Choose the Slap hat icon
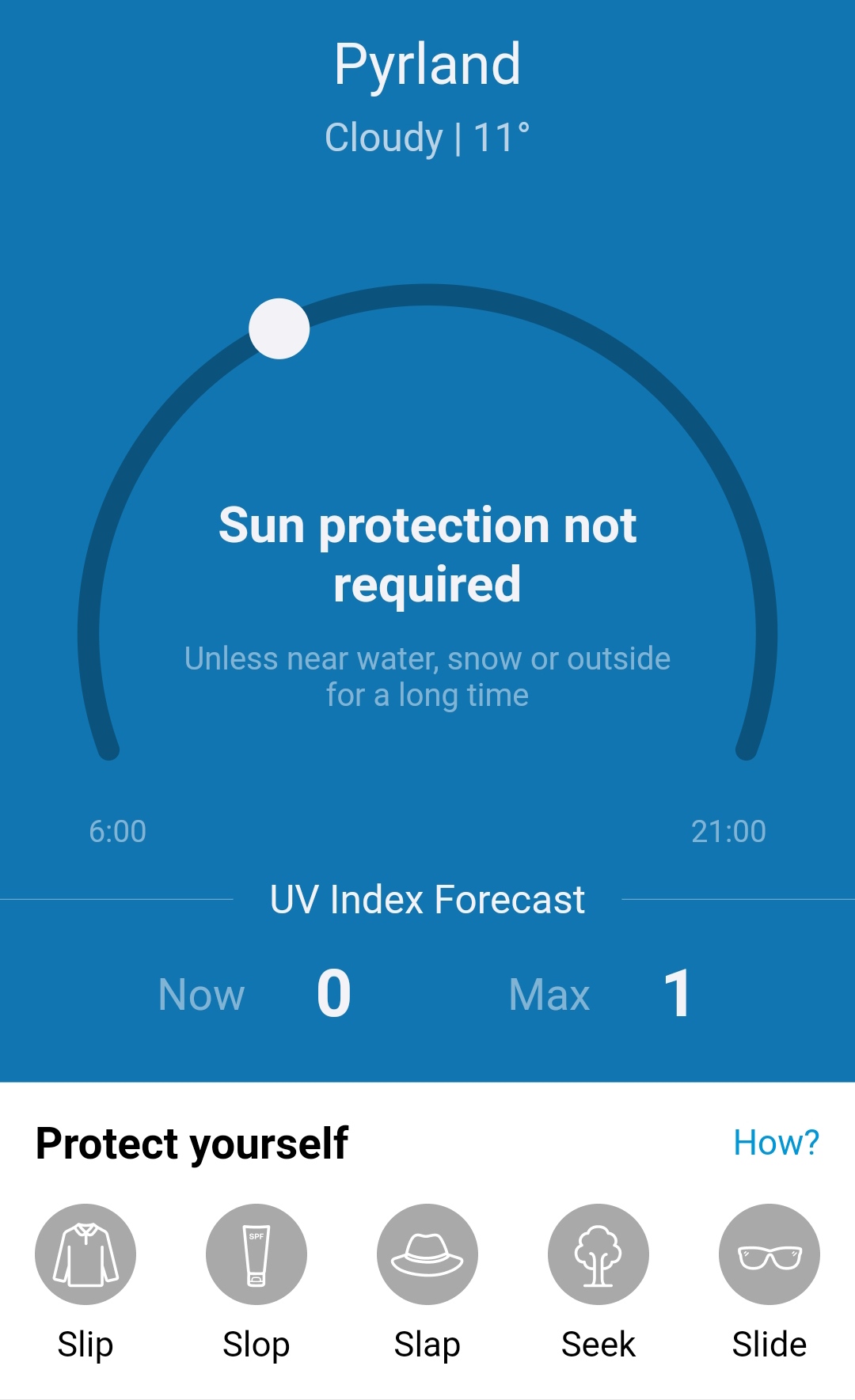Image resolution: width=855 pixels, height=1400 pixels. (427, 1254)
